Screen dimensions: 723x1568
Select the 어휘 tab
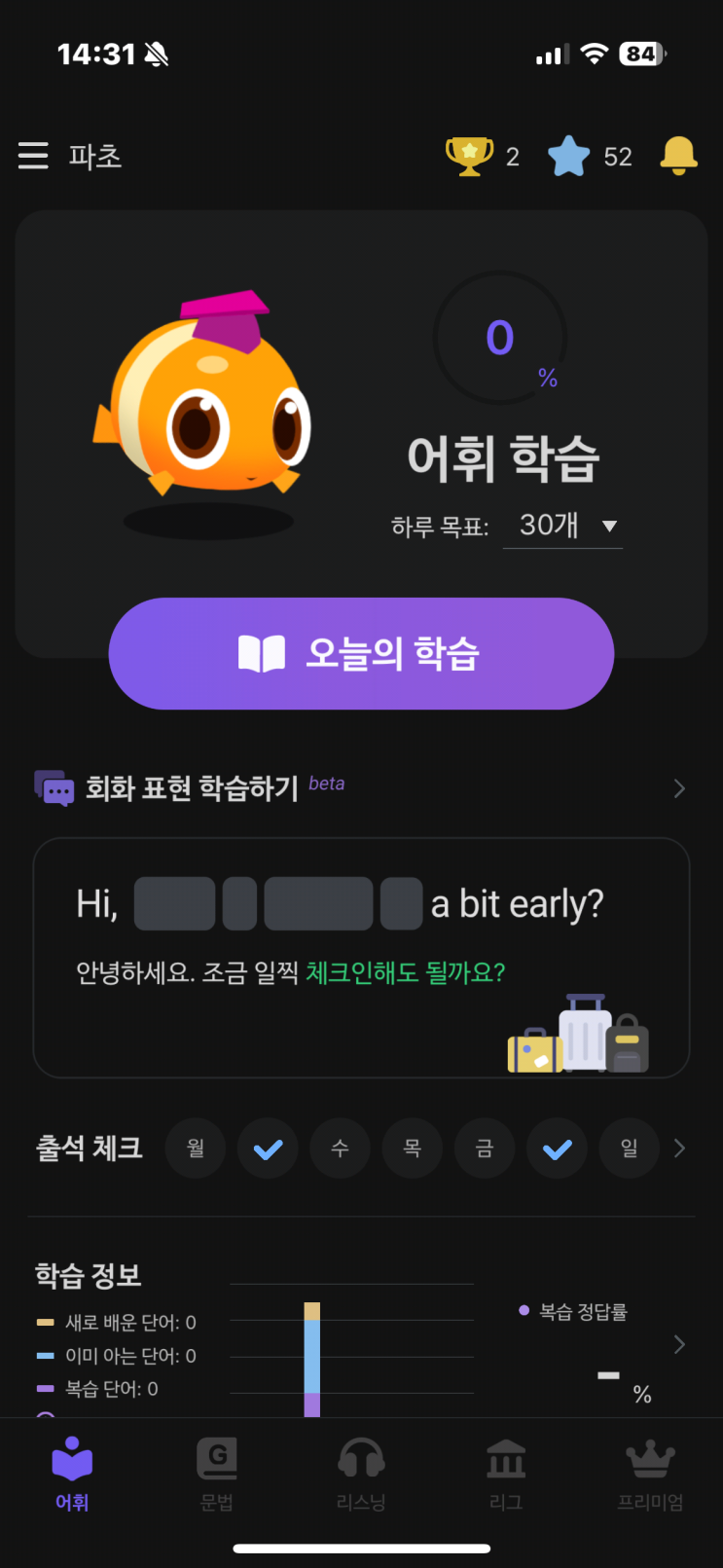click(72, 1476)
